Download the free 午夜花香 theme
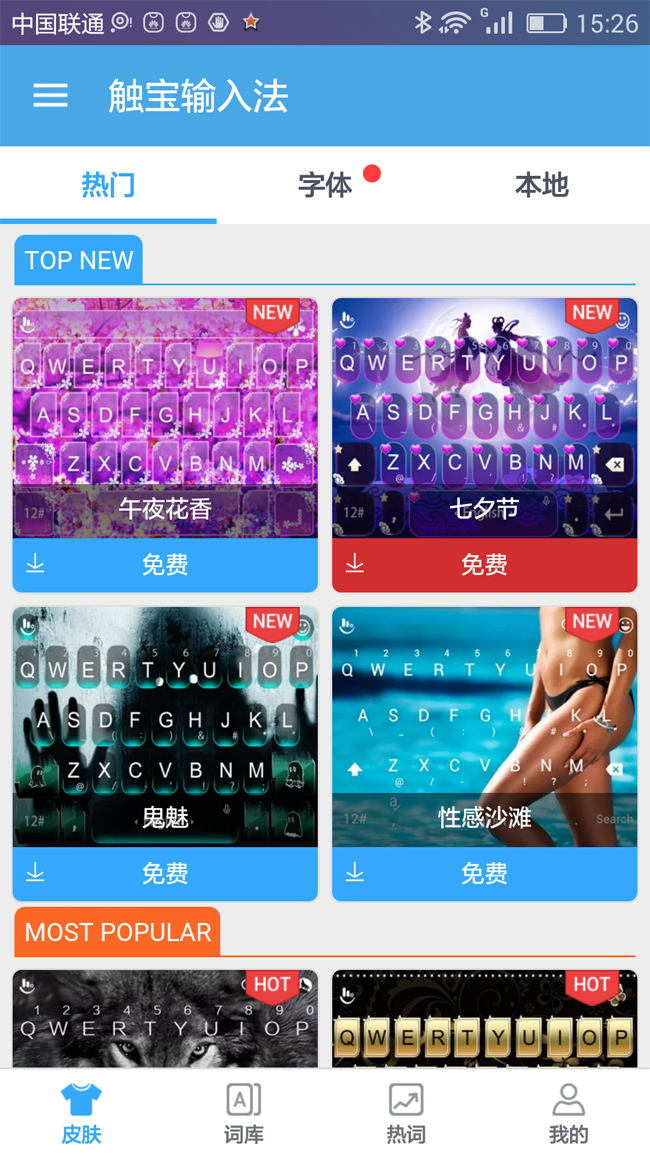This screenshot has width=650, height=1156. click(165, 565)
